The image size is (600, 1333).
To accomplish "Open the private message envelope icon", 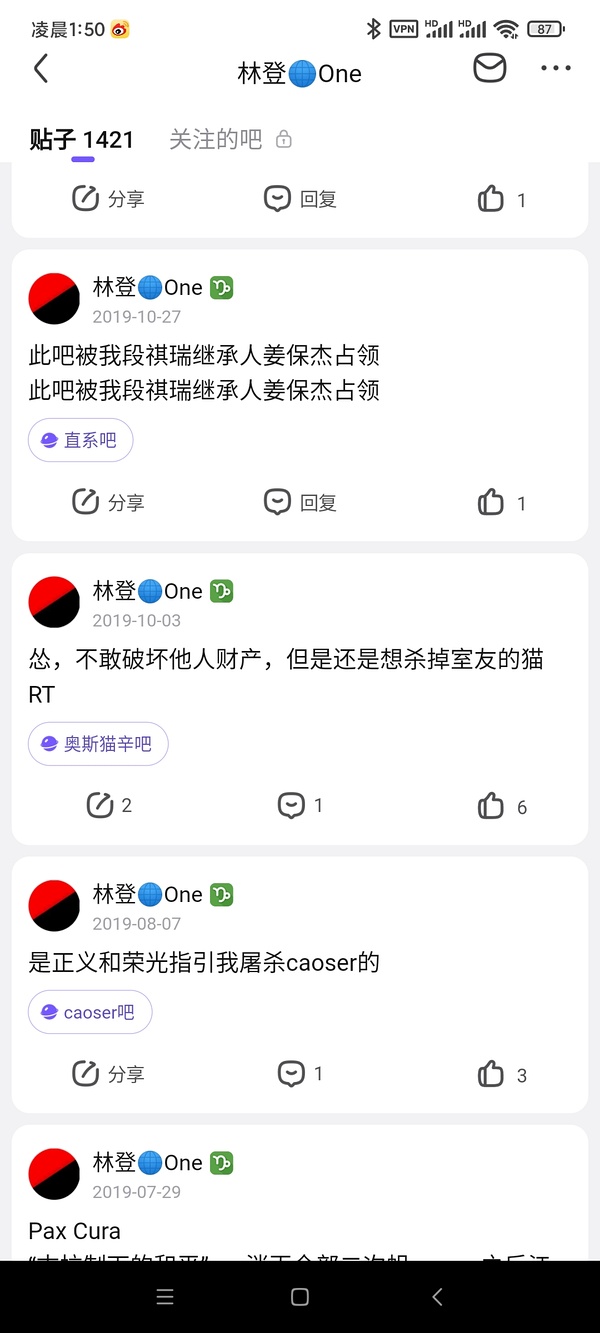I will point(489,69).
